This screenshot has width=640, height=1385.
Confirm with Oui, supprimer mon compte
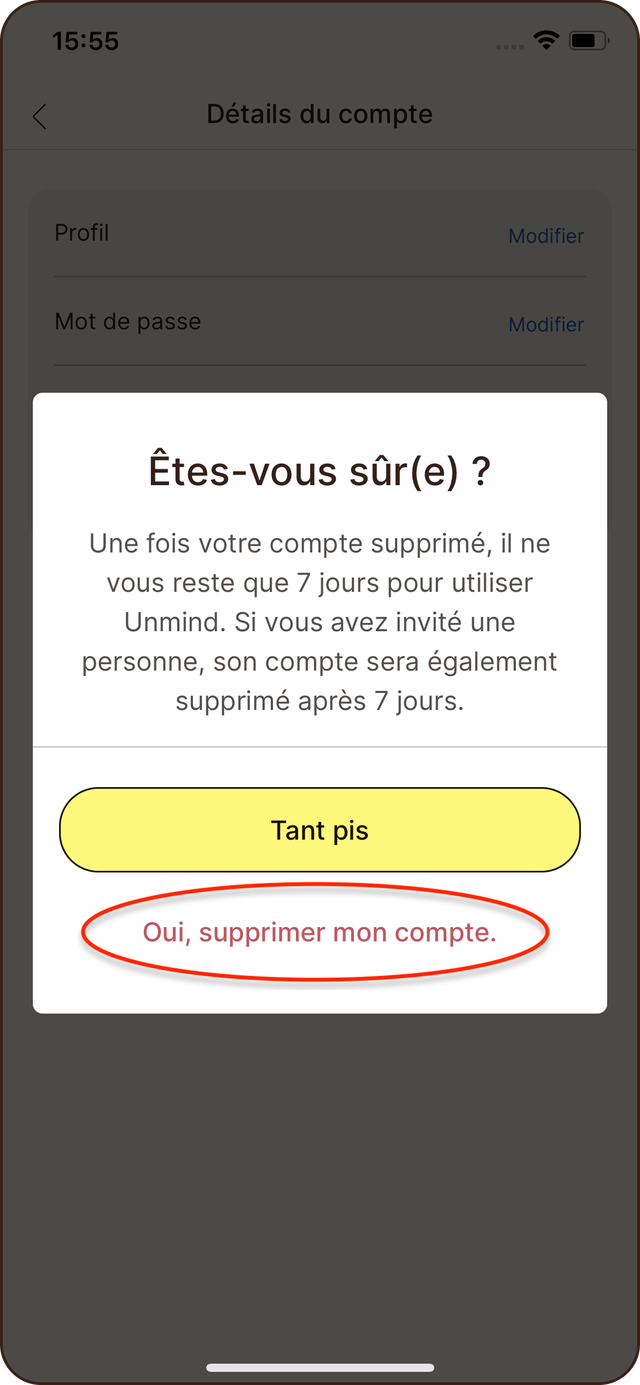(319, 933)
